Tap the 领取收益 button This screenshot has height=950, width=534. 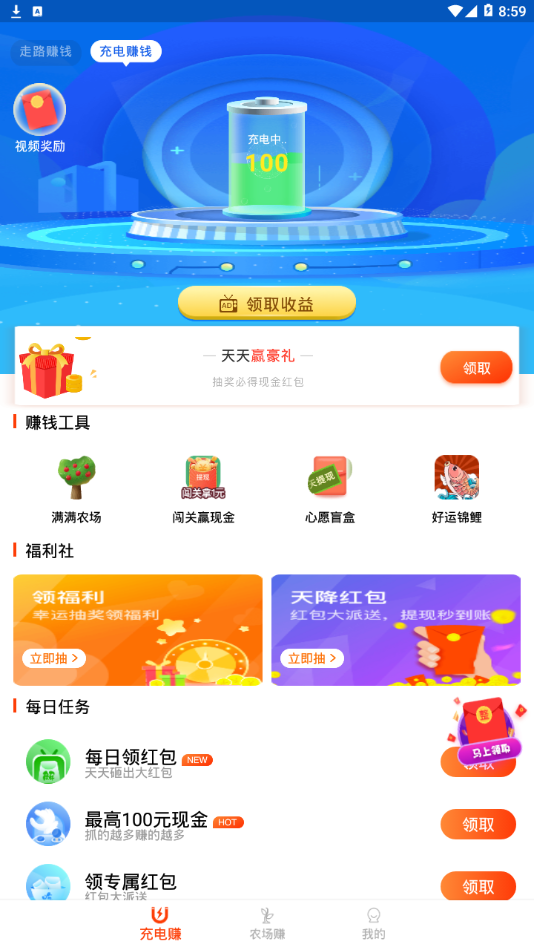267,303
